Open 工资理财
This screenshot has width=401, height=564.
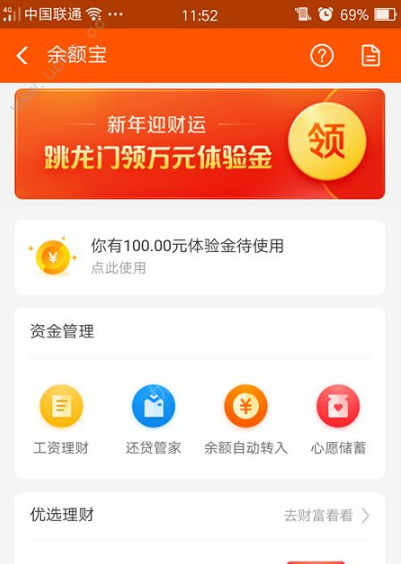coord(61,420)
